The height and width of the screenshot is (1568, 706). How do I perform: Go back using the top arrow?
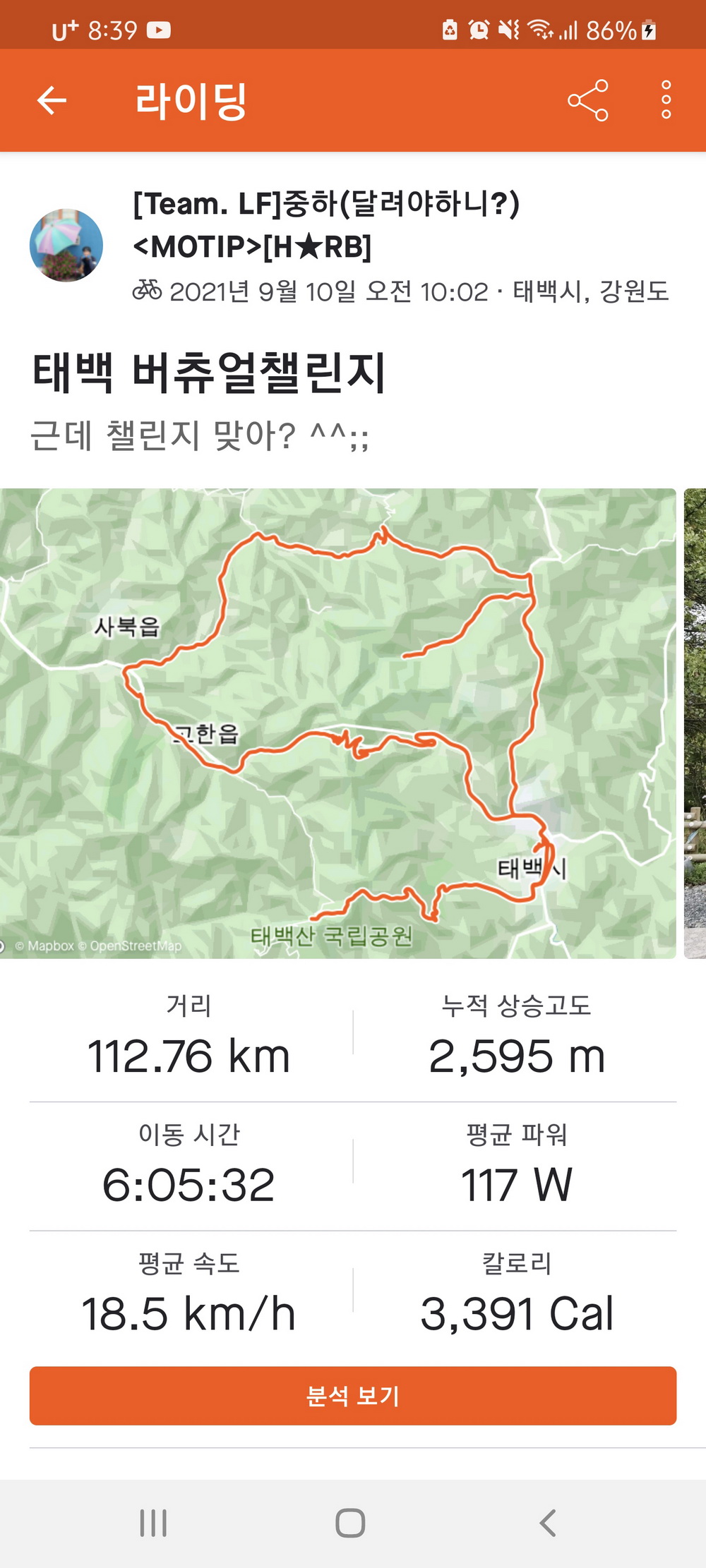click(x=52, y=100)
